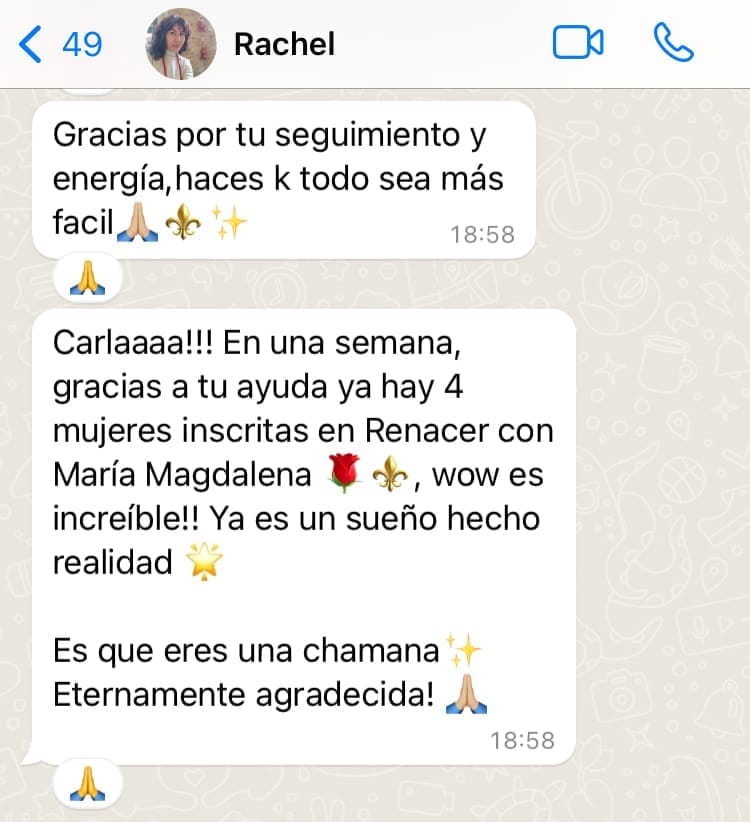Open Rachel's profile photo

(181, 44)
